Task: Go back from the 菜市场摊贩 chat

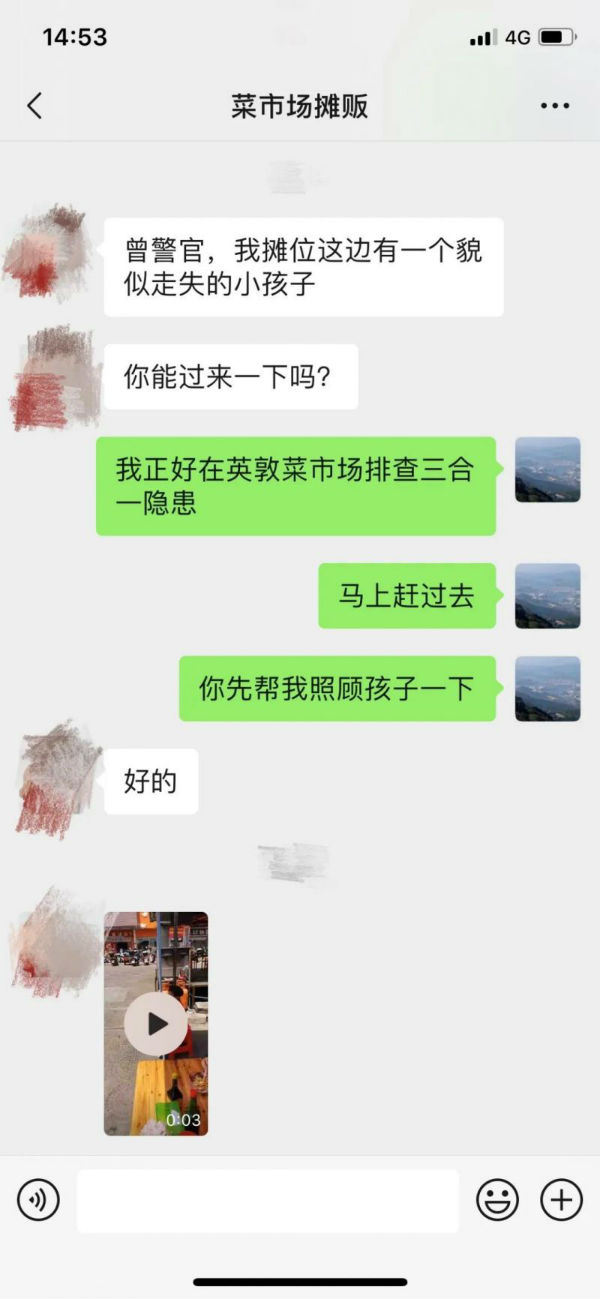Action: (35, 106)
